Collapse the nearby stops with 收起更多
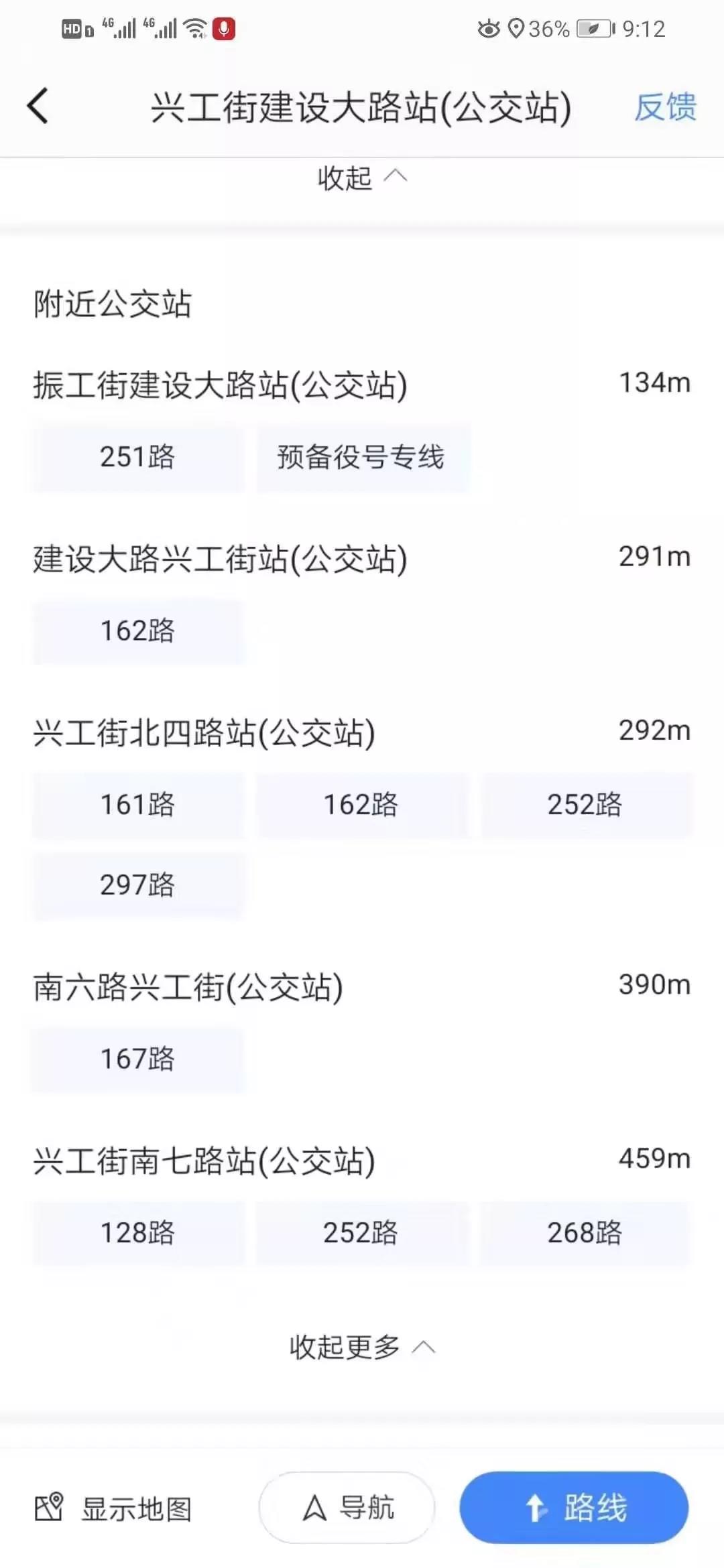This screenshot has width=724, height=1568. tap(362, 1347)
